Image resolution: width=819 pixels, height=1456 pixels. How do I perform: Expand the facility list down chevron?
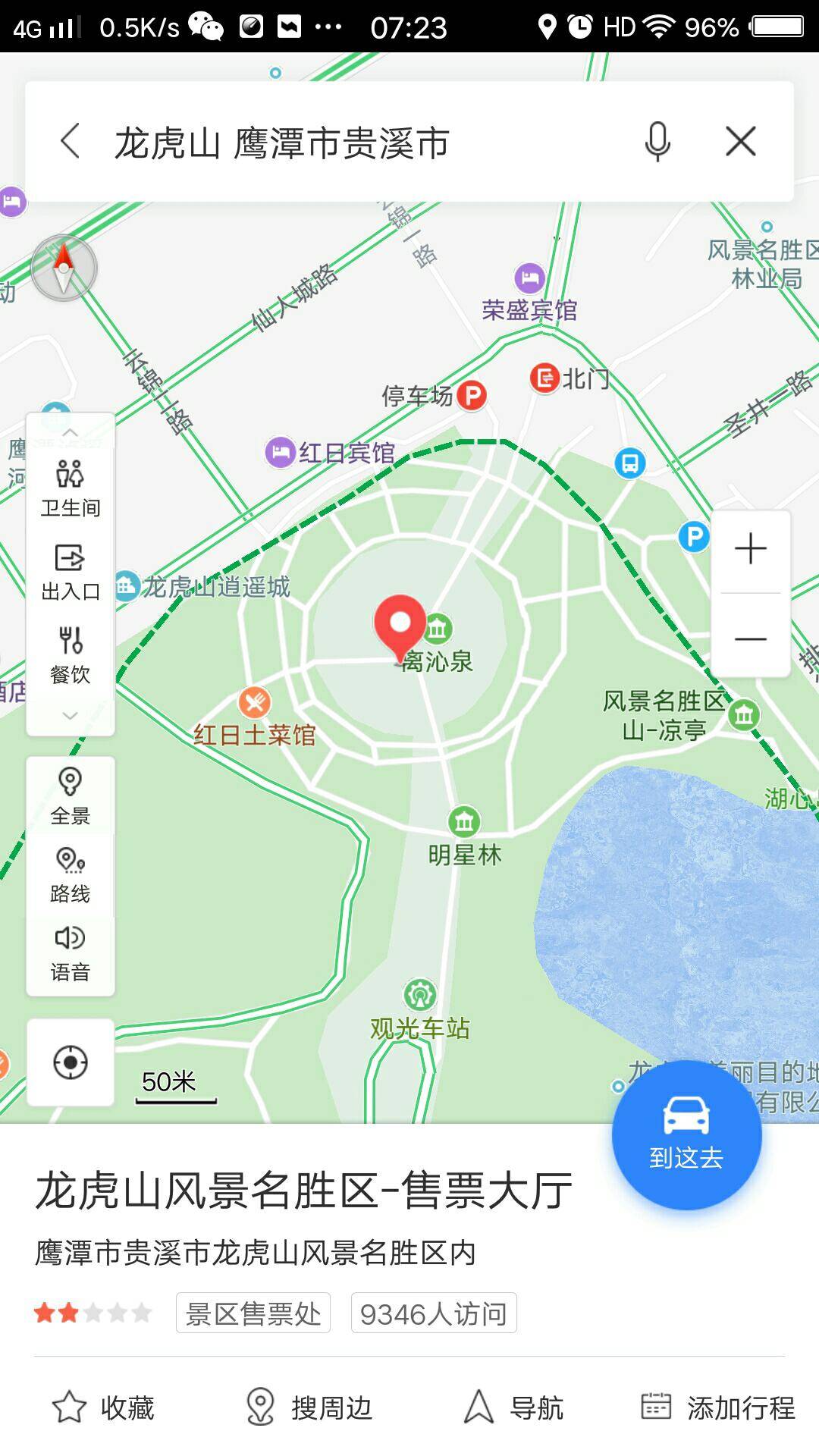[x=71, y=715]
